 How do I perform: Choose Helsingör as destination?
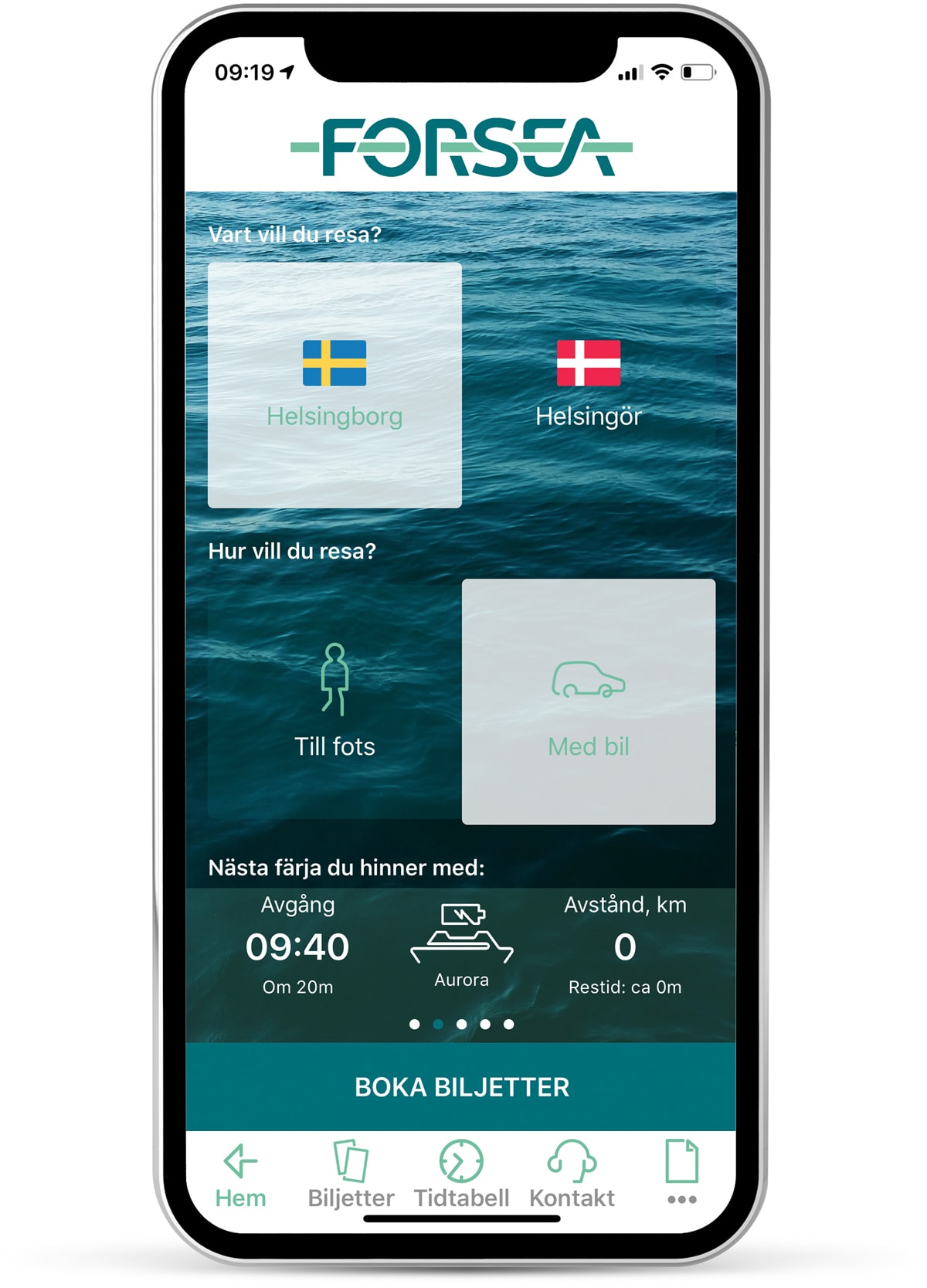[589, 385]
